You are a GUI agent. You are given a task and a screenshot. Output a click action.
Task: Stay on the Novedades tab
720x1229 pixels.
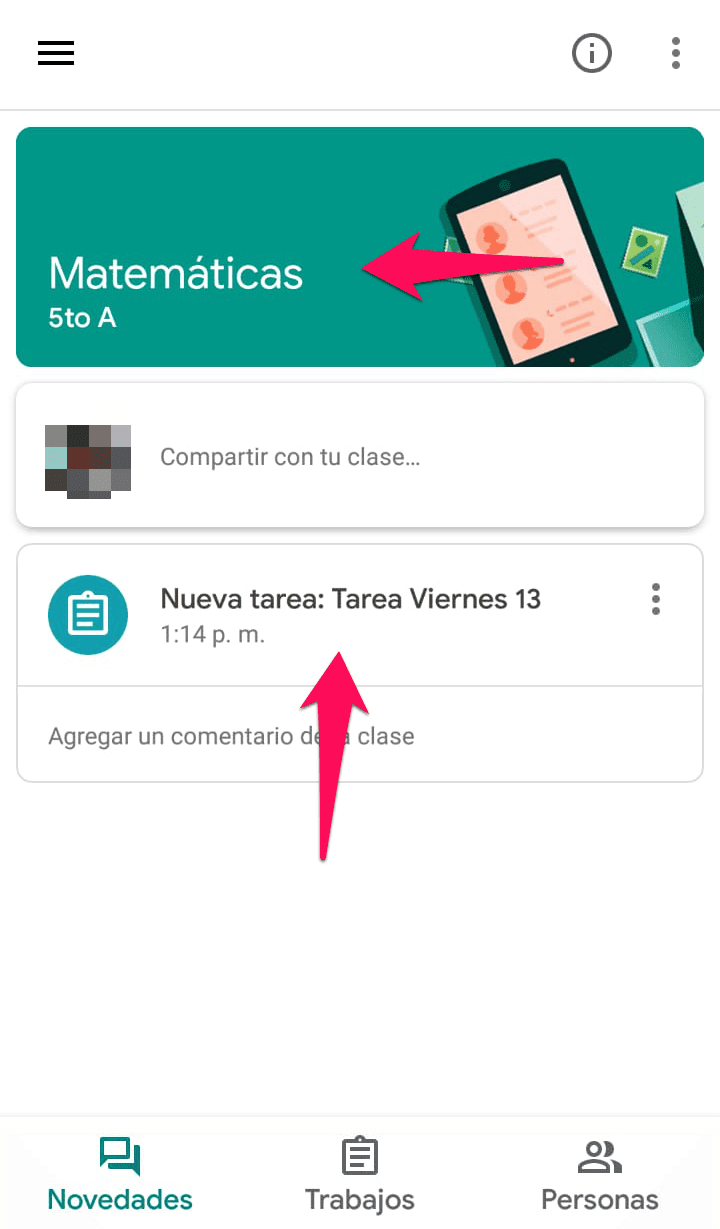click(x=119, y=1175)
